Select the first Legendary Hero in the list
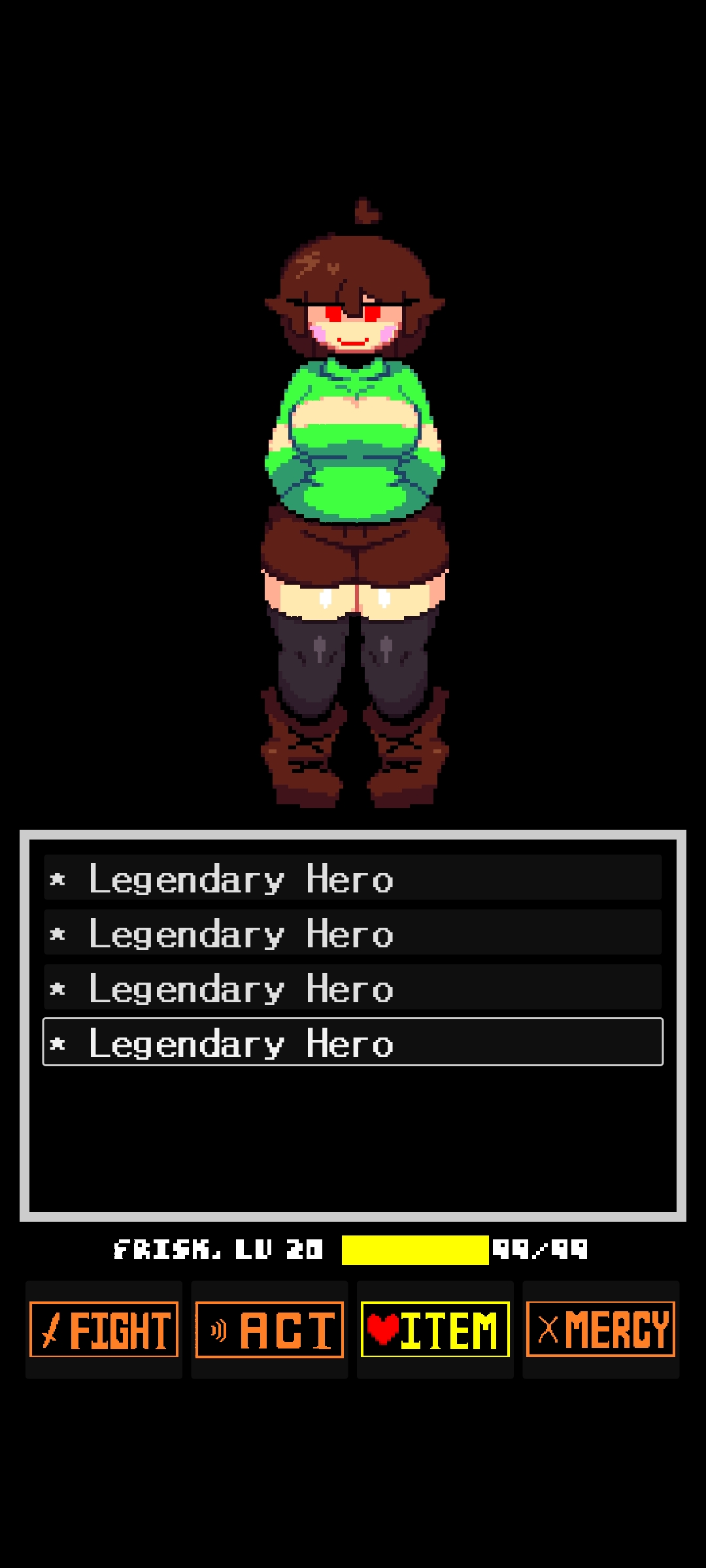Viewport: 706px width, 1568px height. [x=353, y=877]
